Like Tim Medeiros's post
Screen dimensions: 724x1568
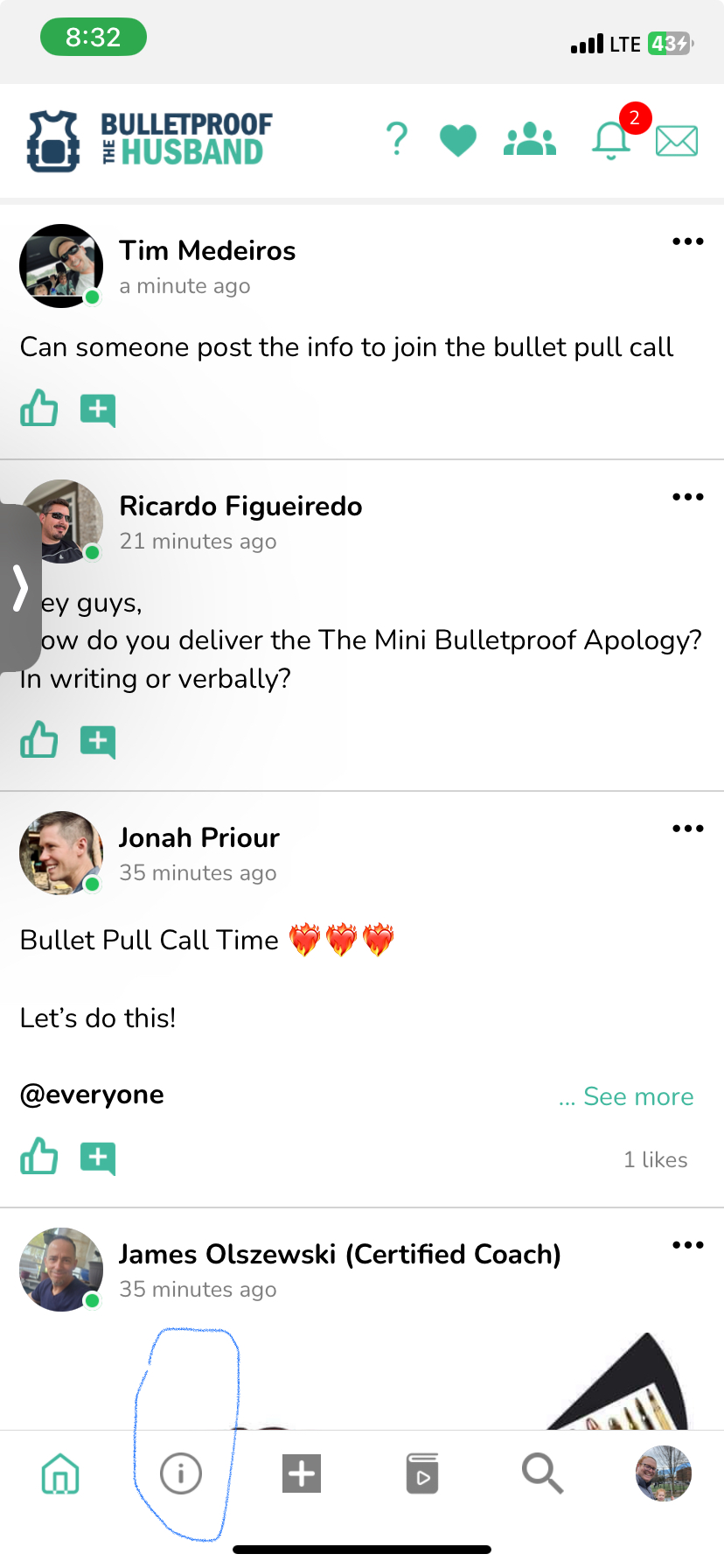tap(39, 409)
